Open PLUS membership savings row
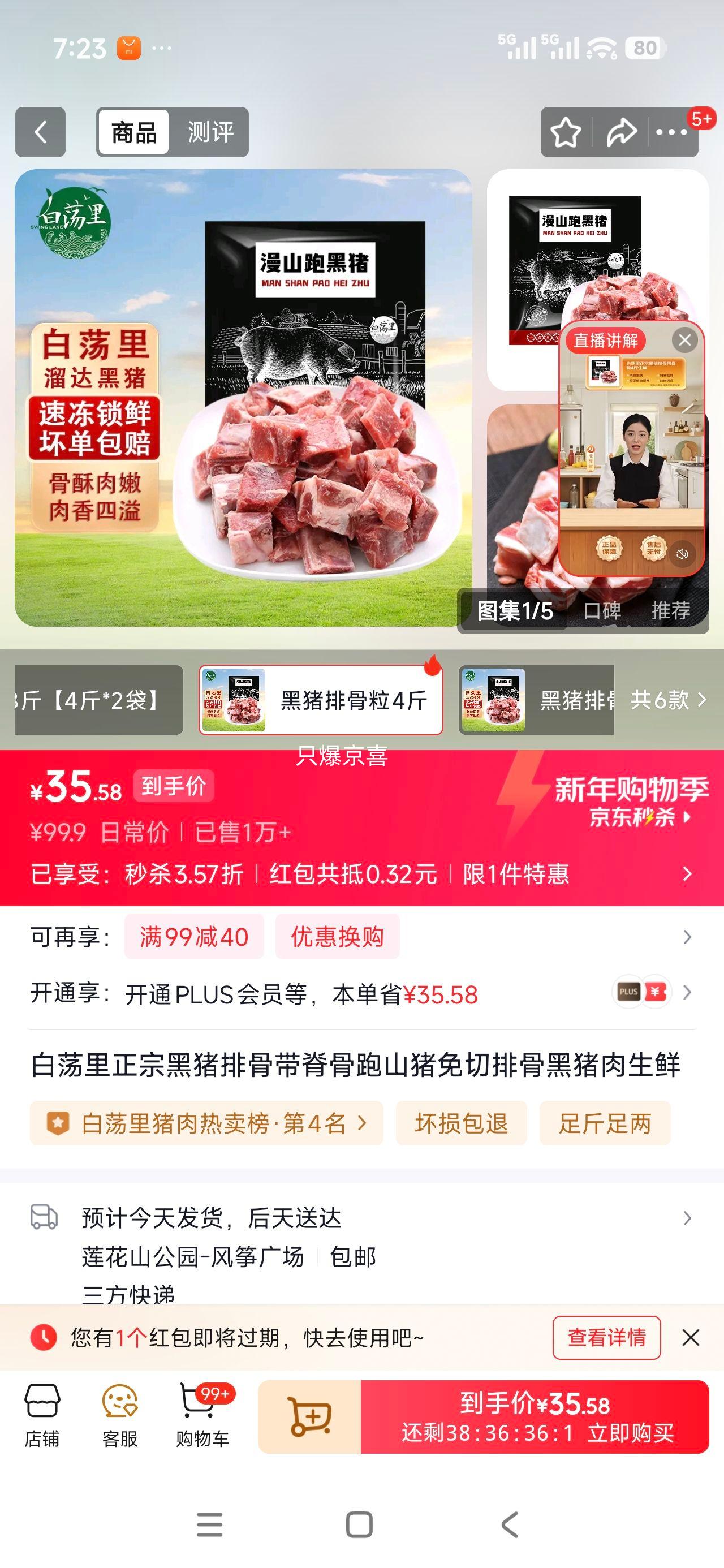 coord(361,994)
